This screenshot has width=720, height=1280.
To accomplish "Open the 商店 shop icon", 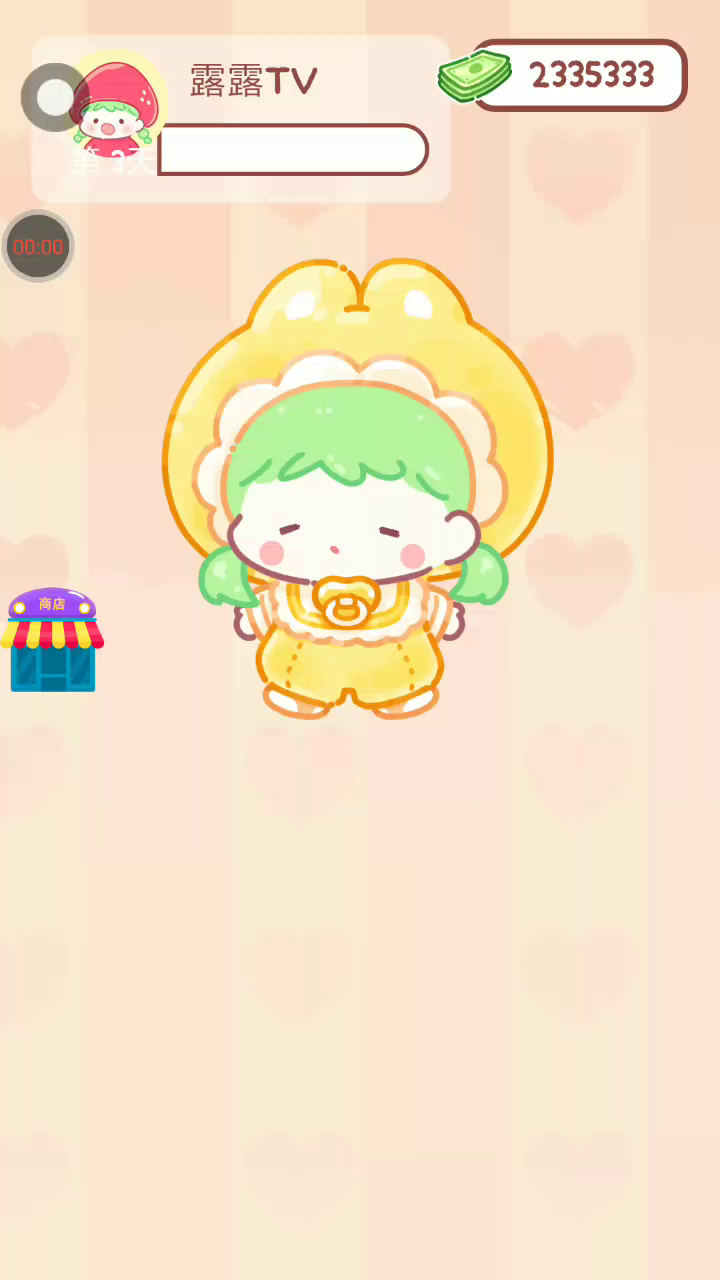I will click(x=52, y=641).
